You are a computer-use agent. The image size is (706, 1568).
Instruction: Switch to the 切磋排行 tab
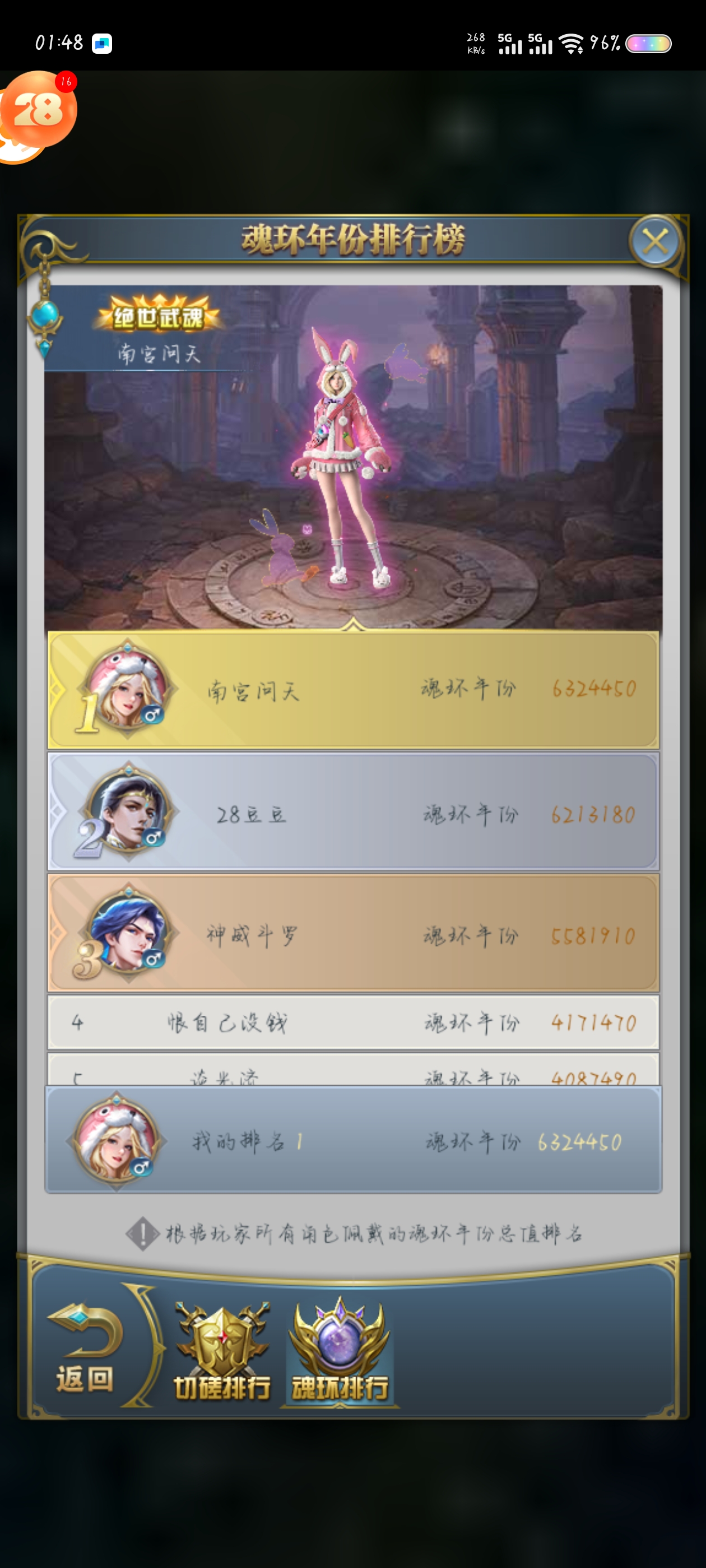tap(222, 1352)
